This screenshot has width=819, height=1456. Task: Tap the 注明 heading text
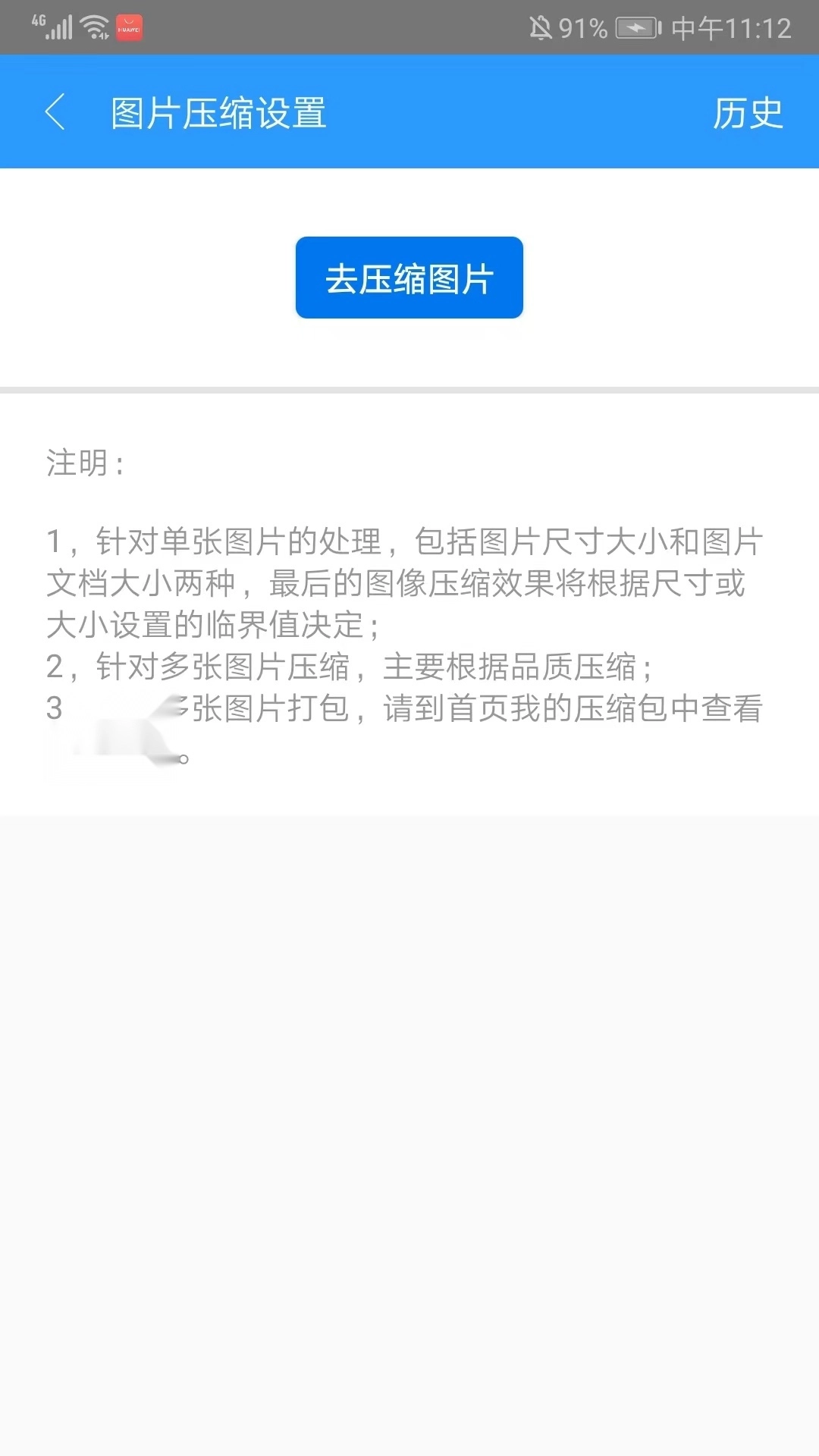[x=83, y=461]
